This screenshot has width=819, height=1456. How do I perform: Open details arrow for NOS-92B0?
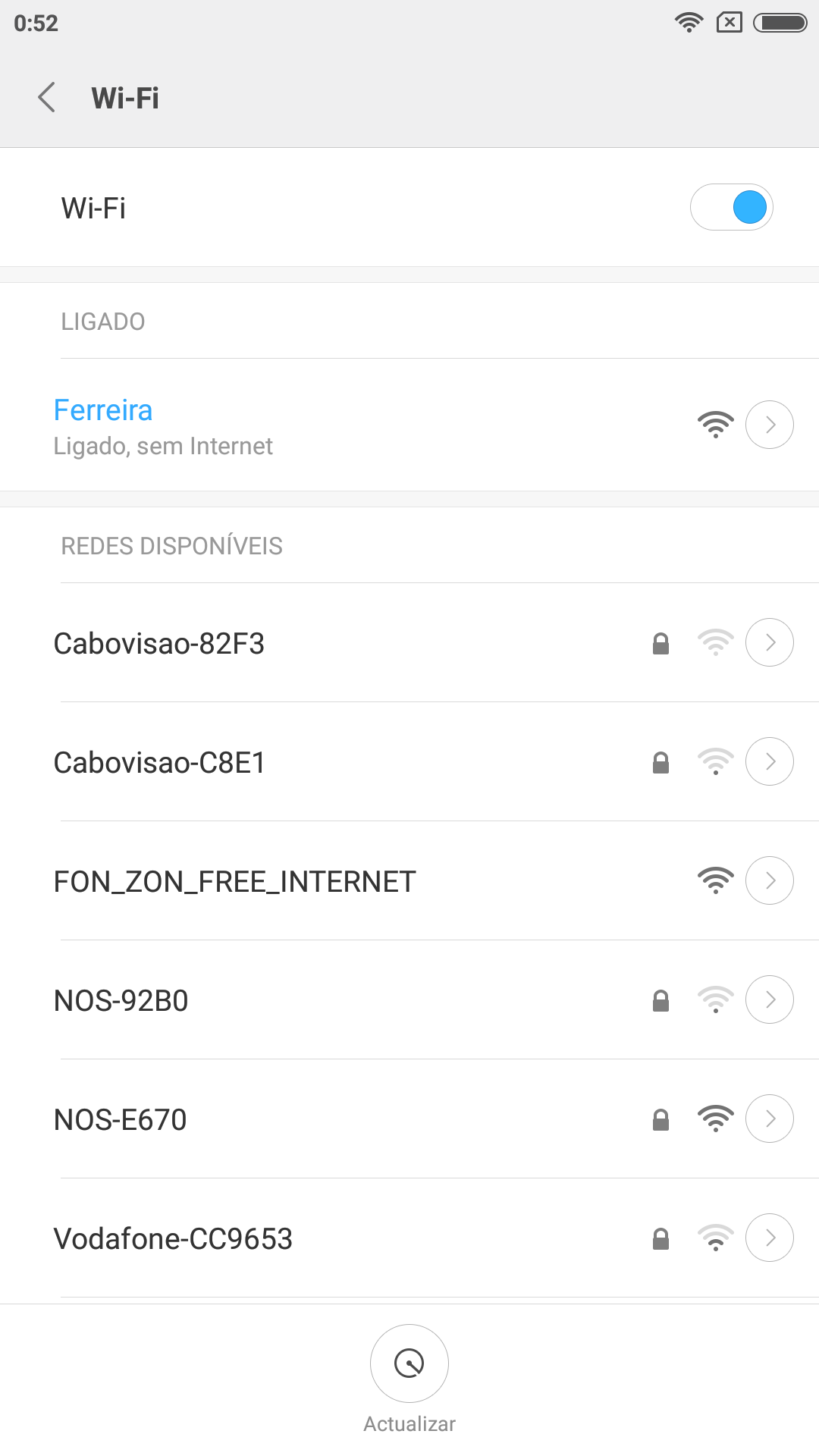(770, 999)
